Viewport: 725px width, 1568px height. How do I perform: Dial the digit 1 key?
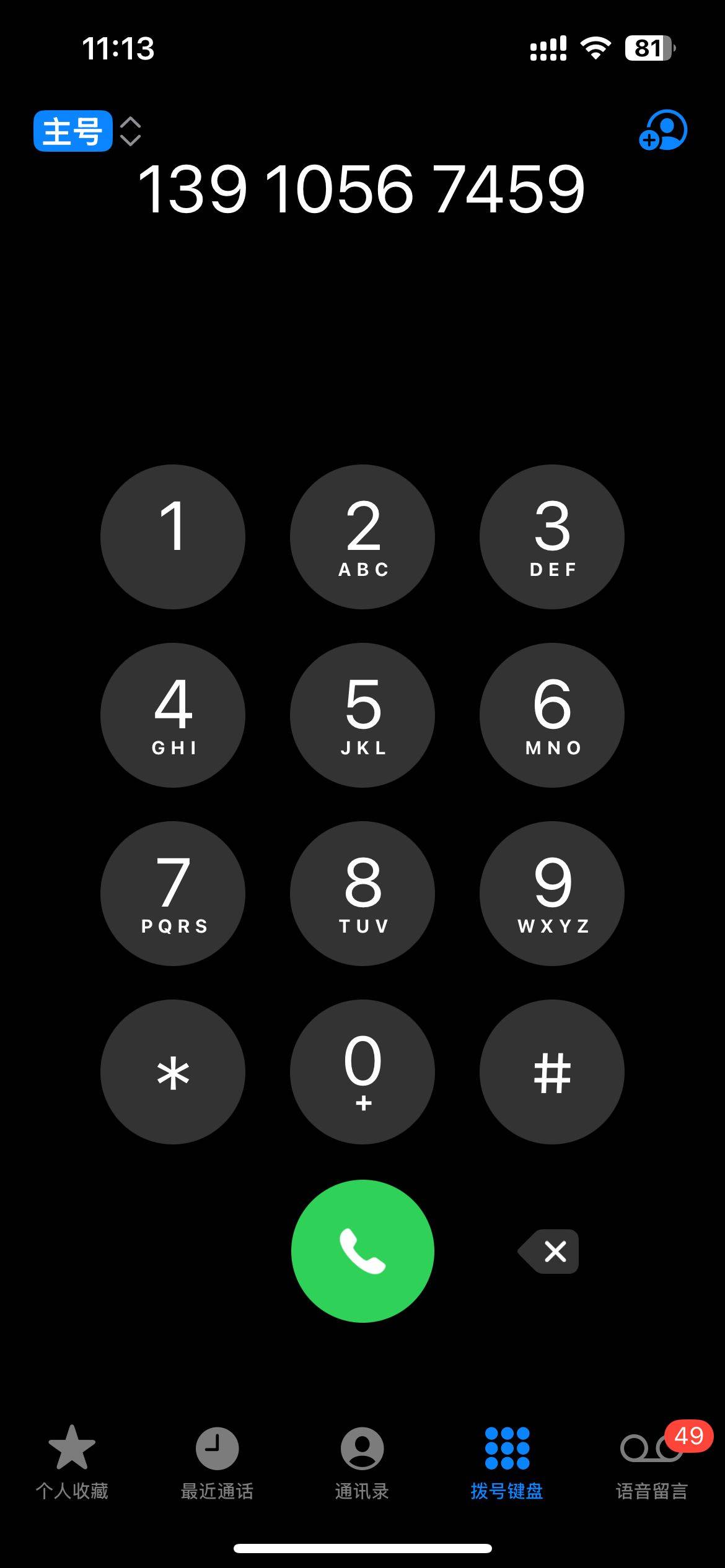click(173, 536)
